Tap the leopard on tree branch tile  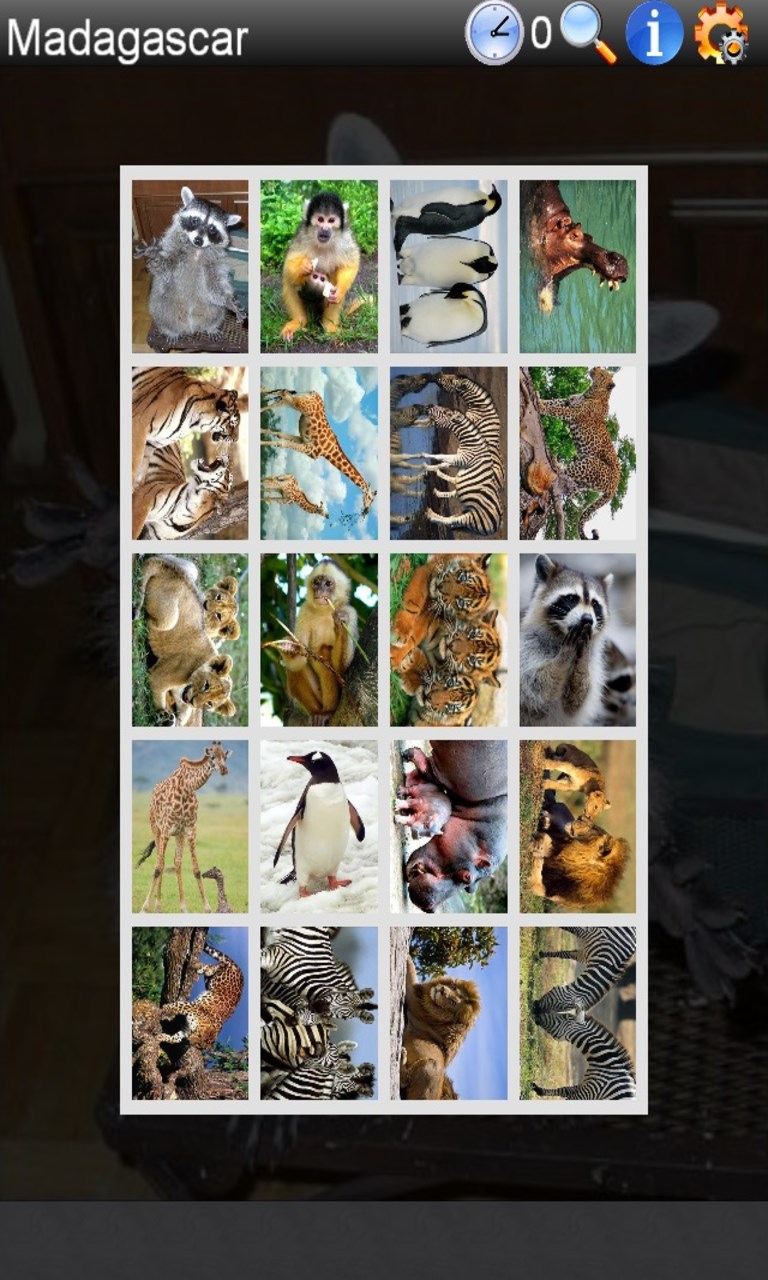(x=577, y=453)
